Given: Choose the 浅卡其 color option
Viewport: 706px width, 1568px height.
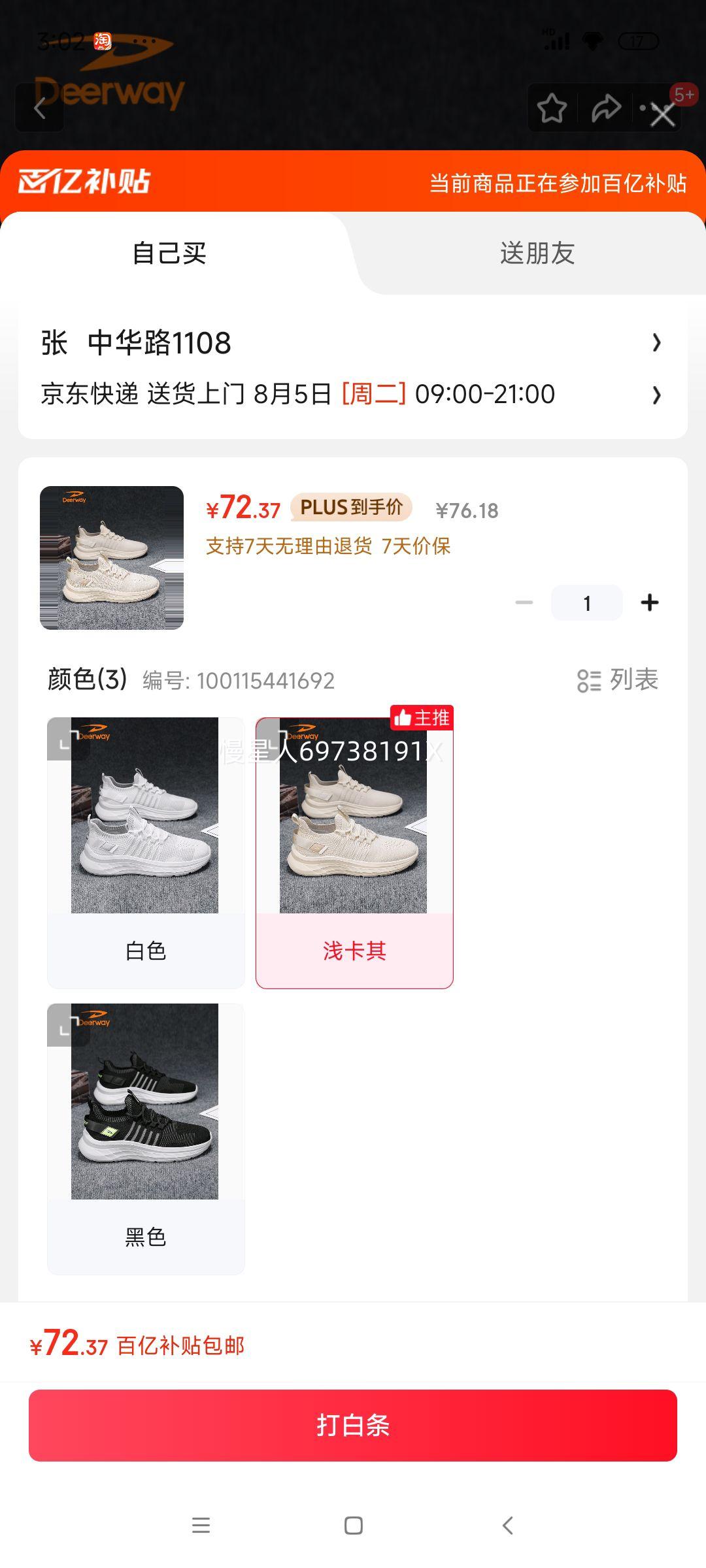Looking at the screenshot, I should [354, 853].
